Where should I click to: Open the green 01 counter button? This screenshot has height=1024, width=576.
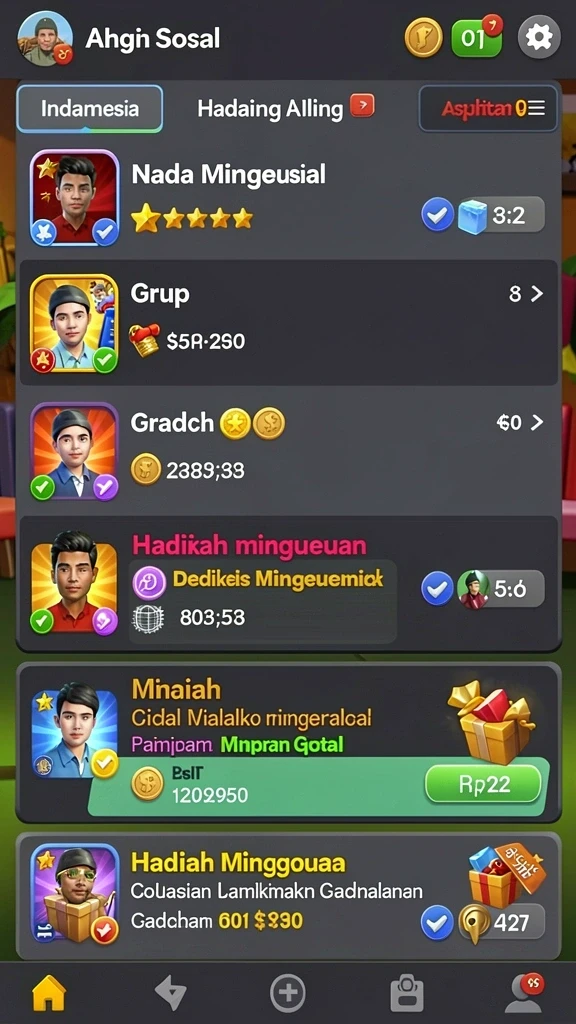477,37
